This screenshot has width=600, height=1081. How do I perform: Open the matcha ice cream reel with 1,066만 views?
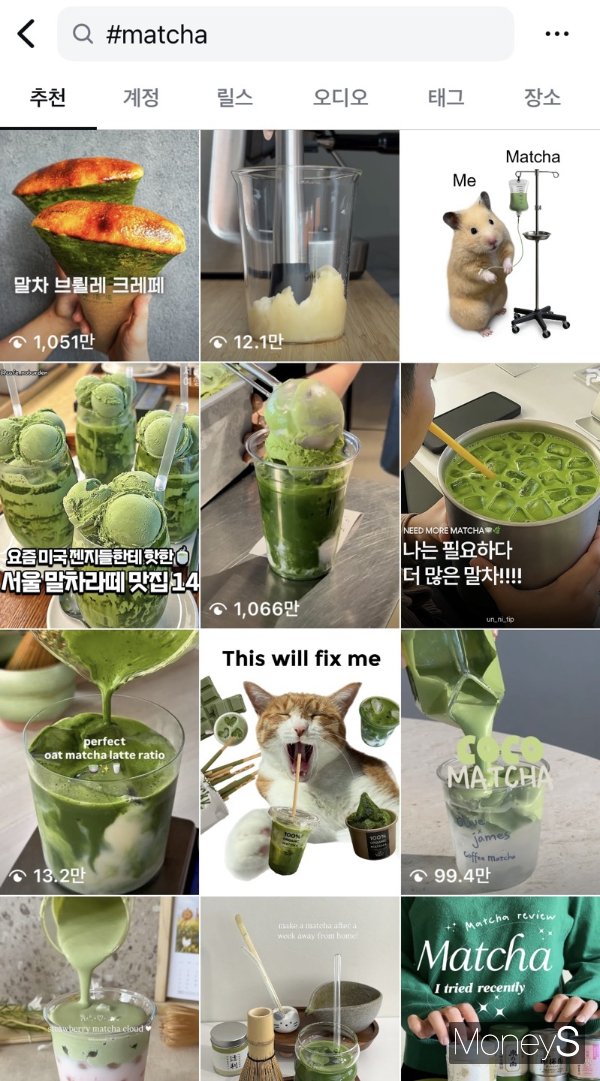pos(299,495)
